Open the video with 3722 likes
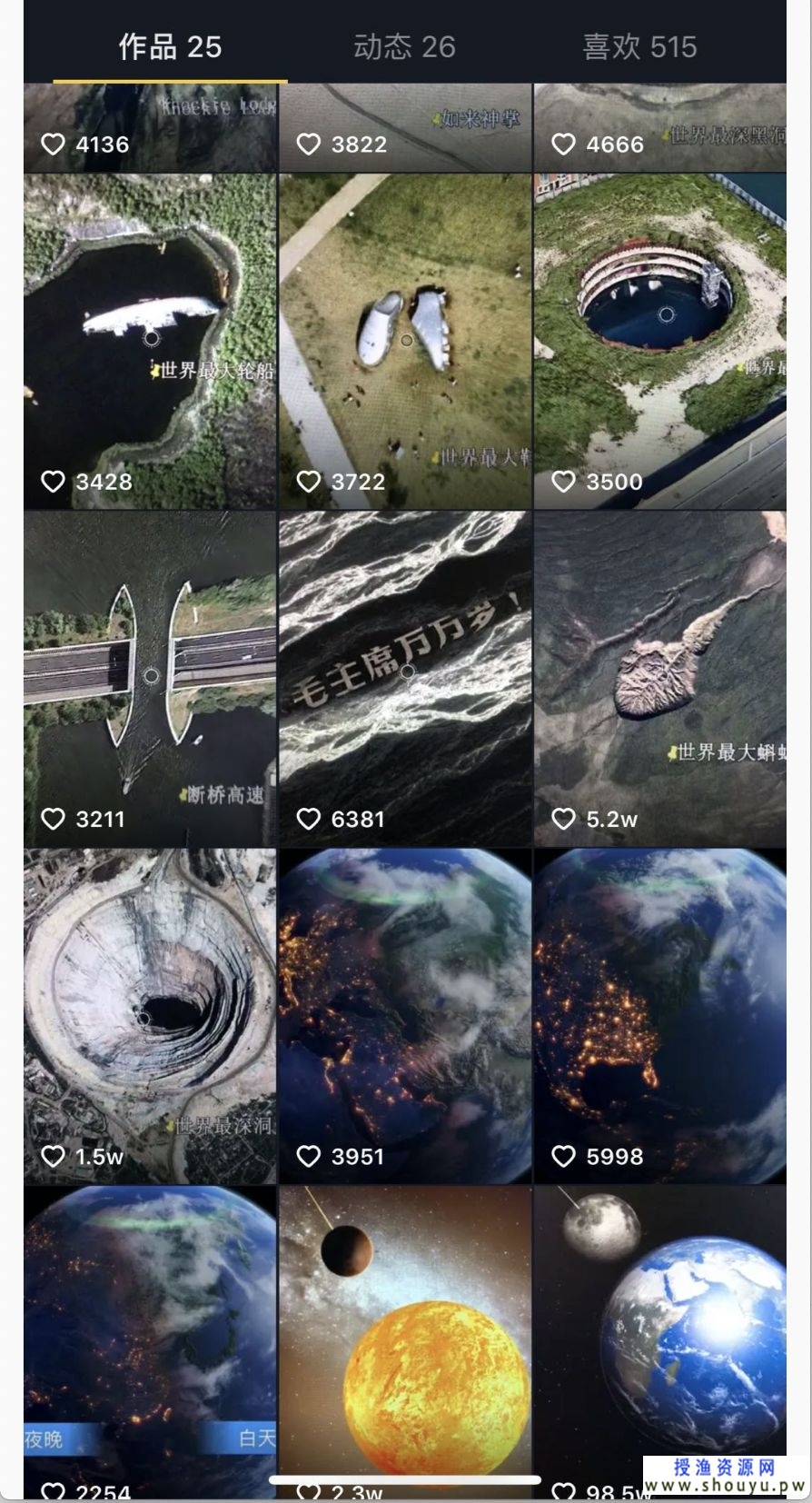Viewport: 812px width, 1503px height. pos(404,341)
